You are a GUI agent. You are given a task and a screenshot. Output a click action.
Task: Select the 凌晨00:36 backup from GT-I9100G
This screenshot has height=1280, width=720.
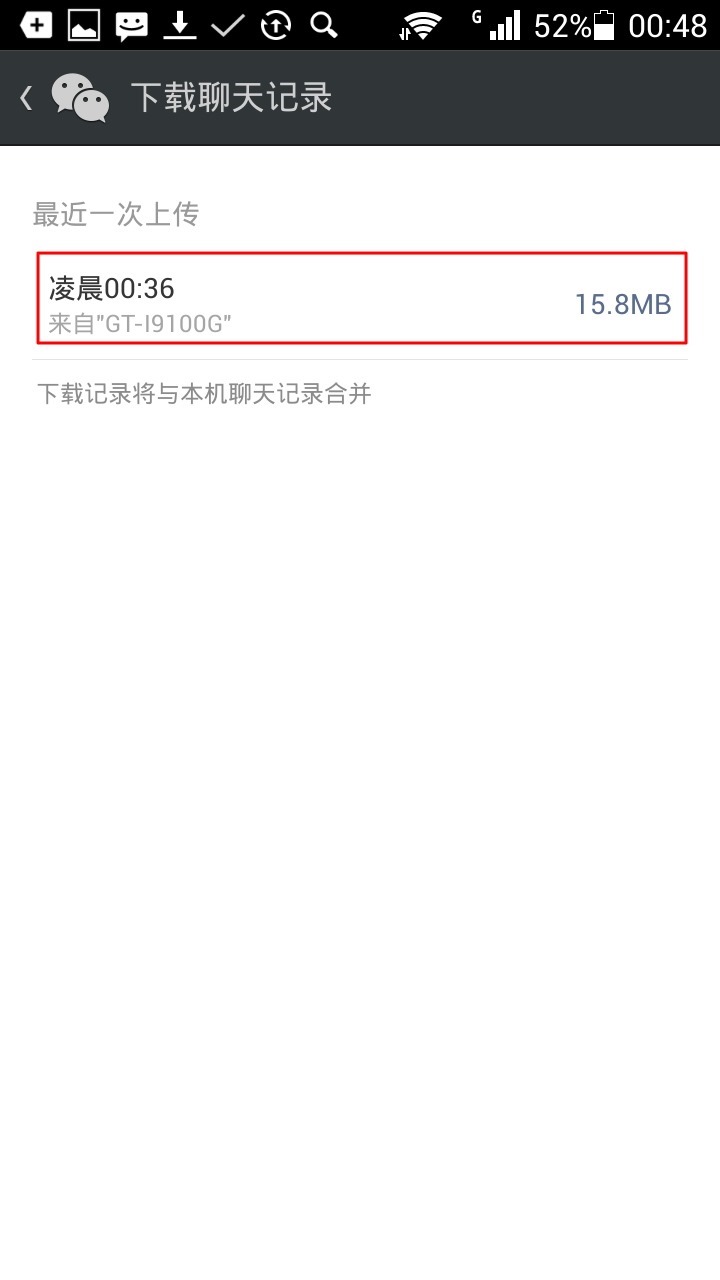pyautogui.click(x=360, y=299)
